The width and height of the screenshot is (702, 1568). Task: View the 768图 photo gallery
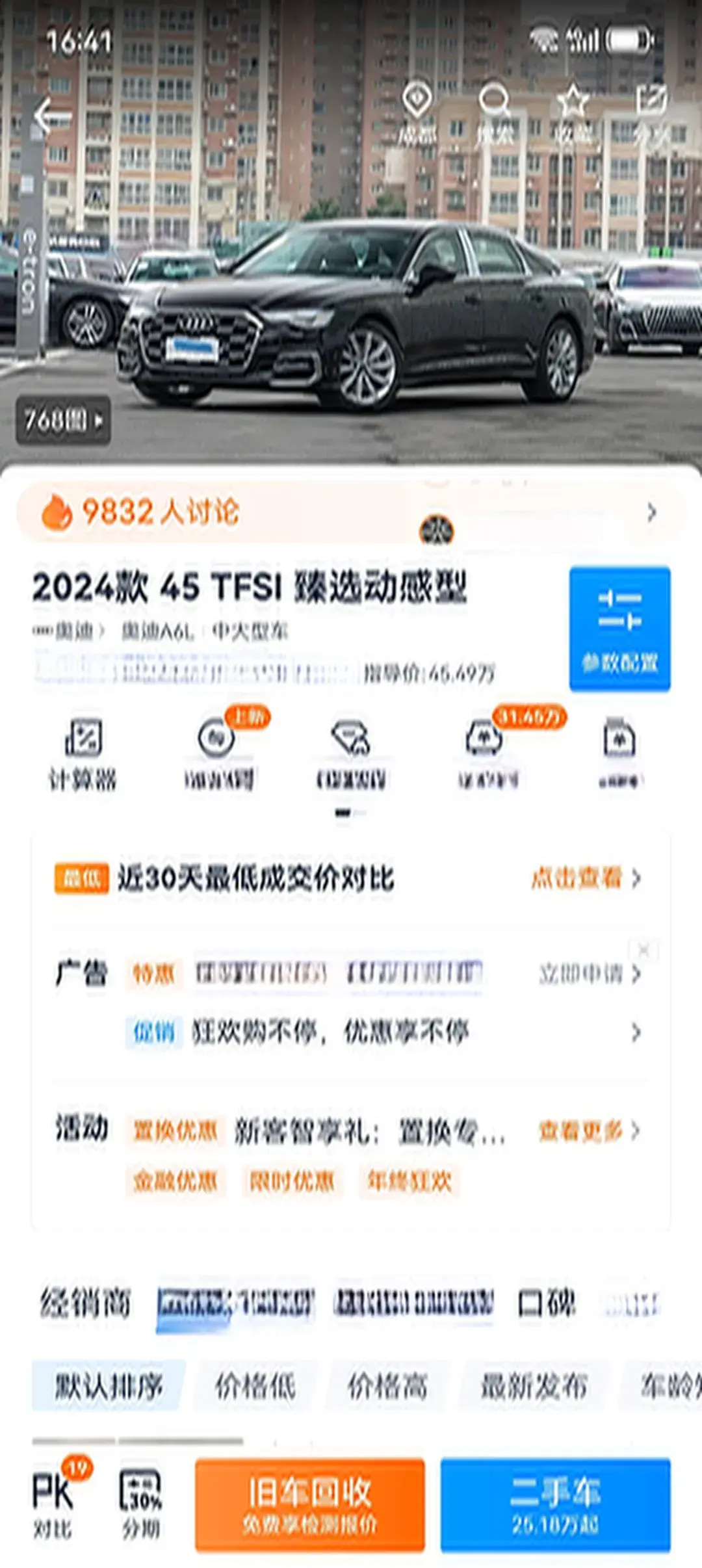tap(63, 421)
